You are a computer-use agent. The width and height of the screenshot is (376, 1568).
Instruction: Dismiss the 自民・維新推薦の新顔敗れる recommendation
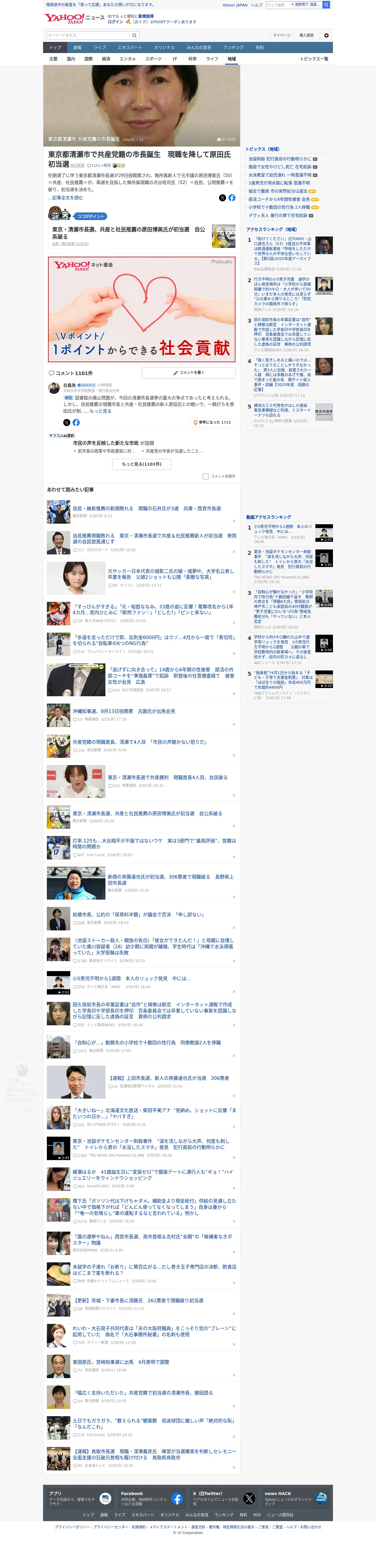click(x=234, y=521)
